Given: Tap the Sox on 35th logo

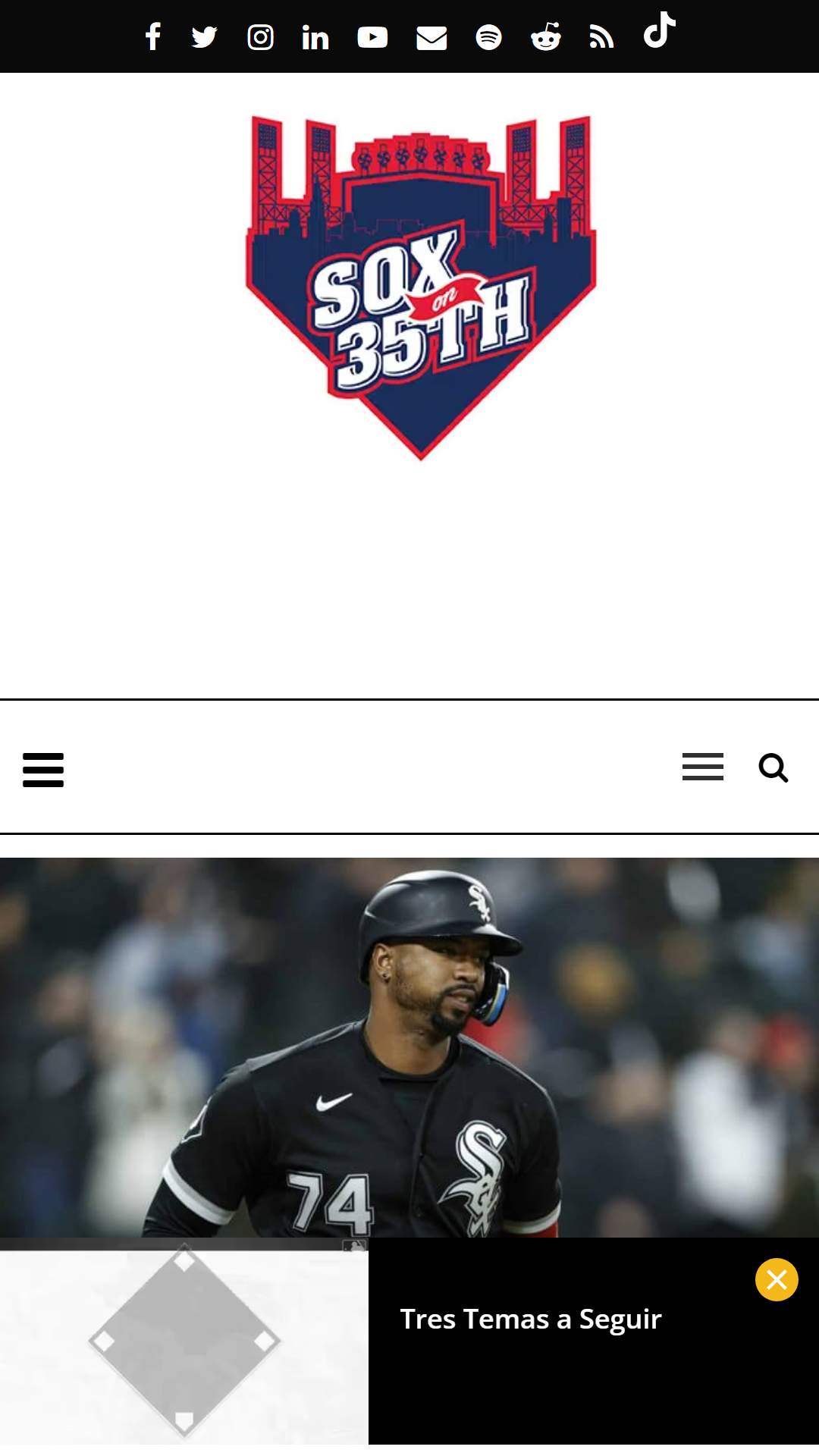Looking at the screenshot, I should (x=421, y=287).
